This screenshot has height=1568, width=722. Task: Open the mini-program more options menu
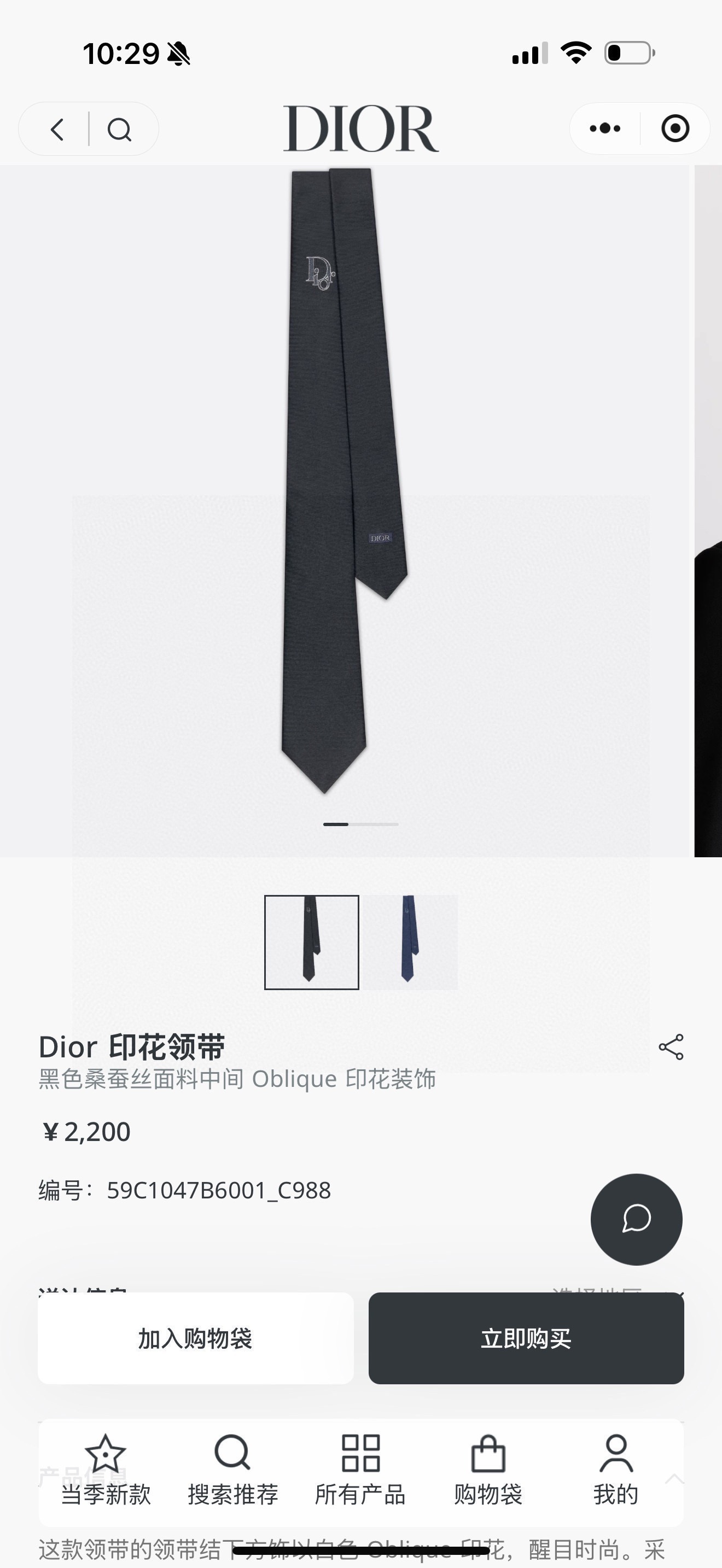[x=604, y=128]
